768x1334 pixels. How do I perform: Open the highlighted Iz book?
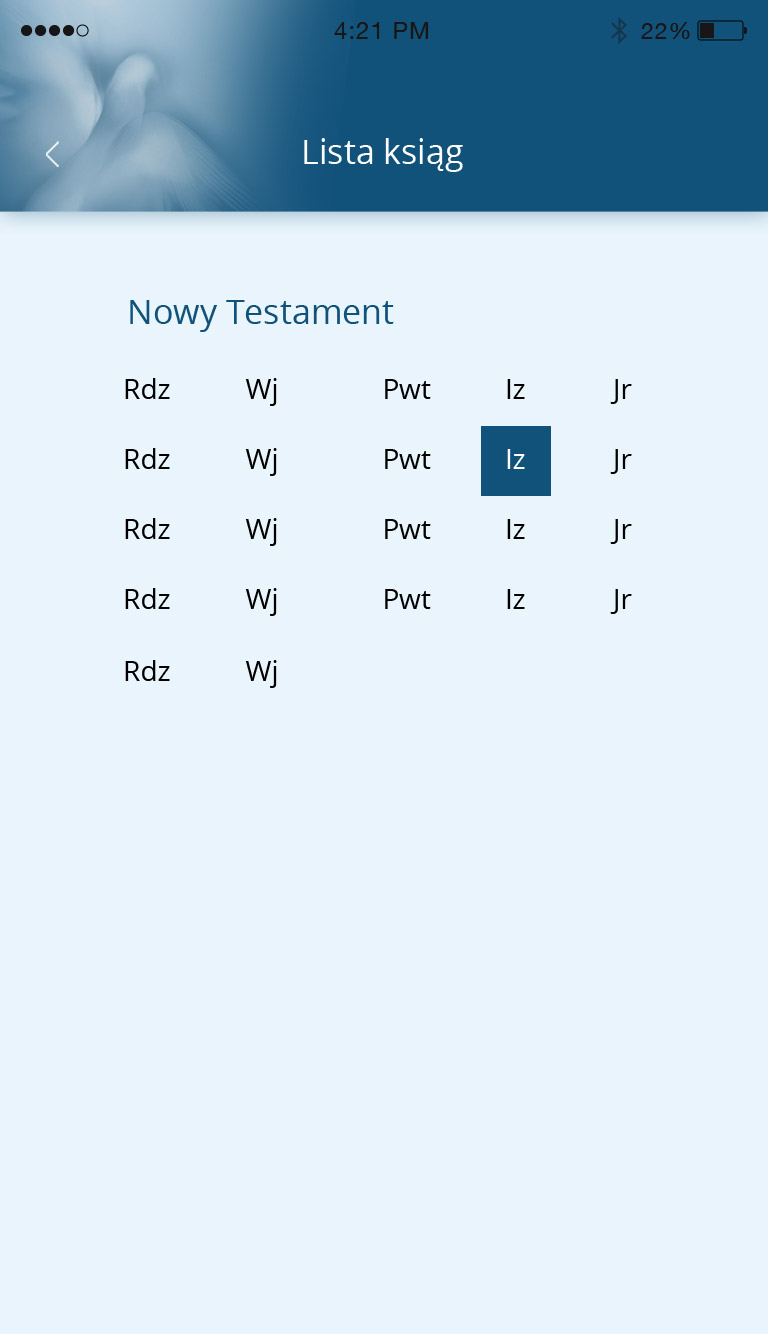pos(516,461)
